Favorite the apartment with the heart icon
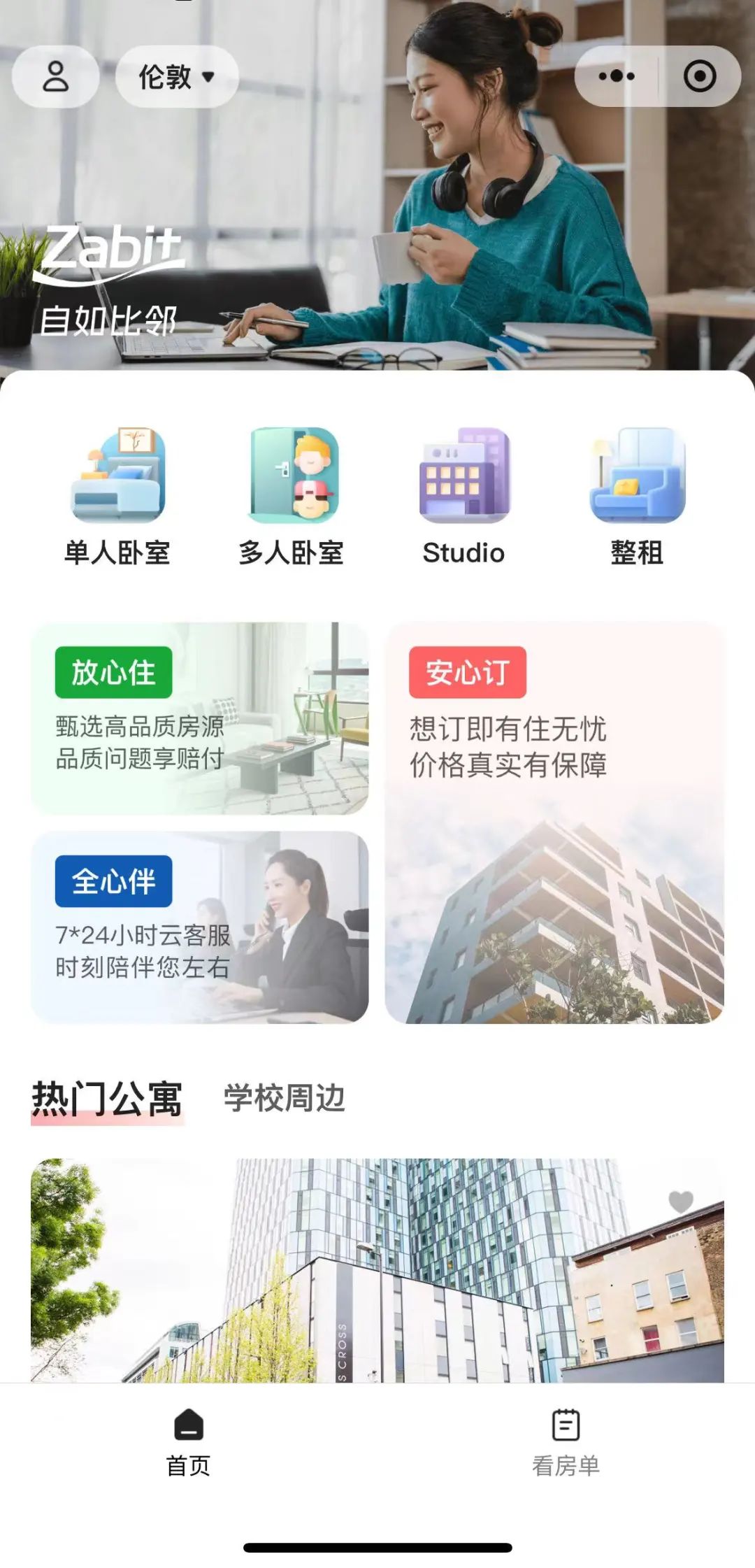The image size is (755, 1568). click(x=680, y=1202)
